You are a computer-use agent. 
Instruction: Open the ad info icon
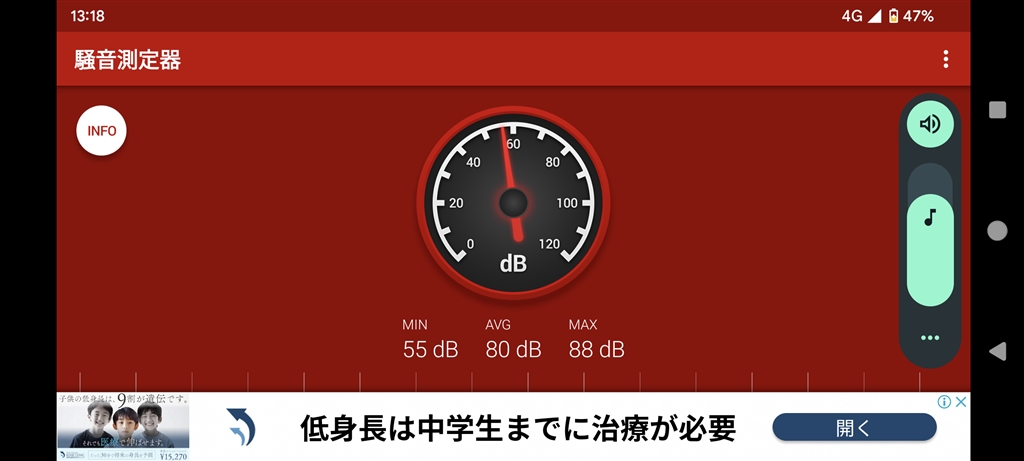[944, 402]
